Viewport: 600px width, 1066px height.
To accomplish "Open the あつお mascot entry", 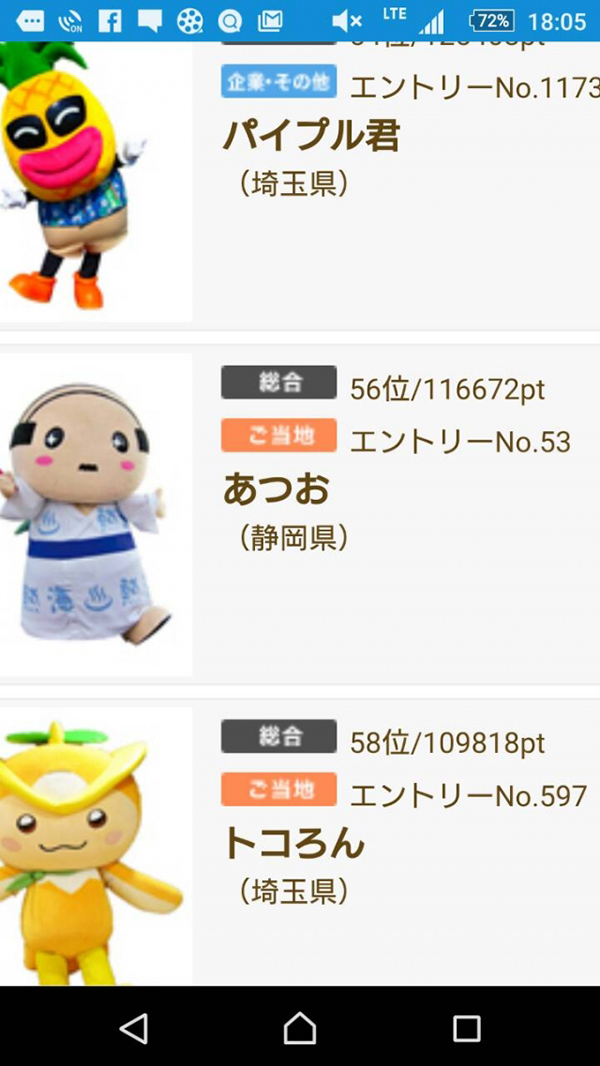I will tap(276, 489).
